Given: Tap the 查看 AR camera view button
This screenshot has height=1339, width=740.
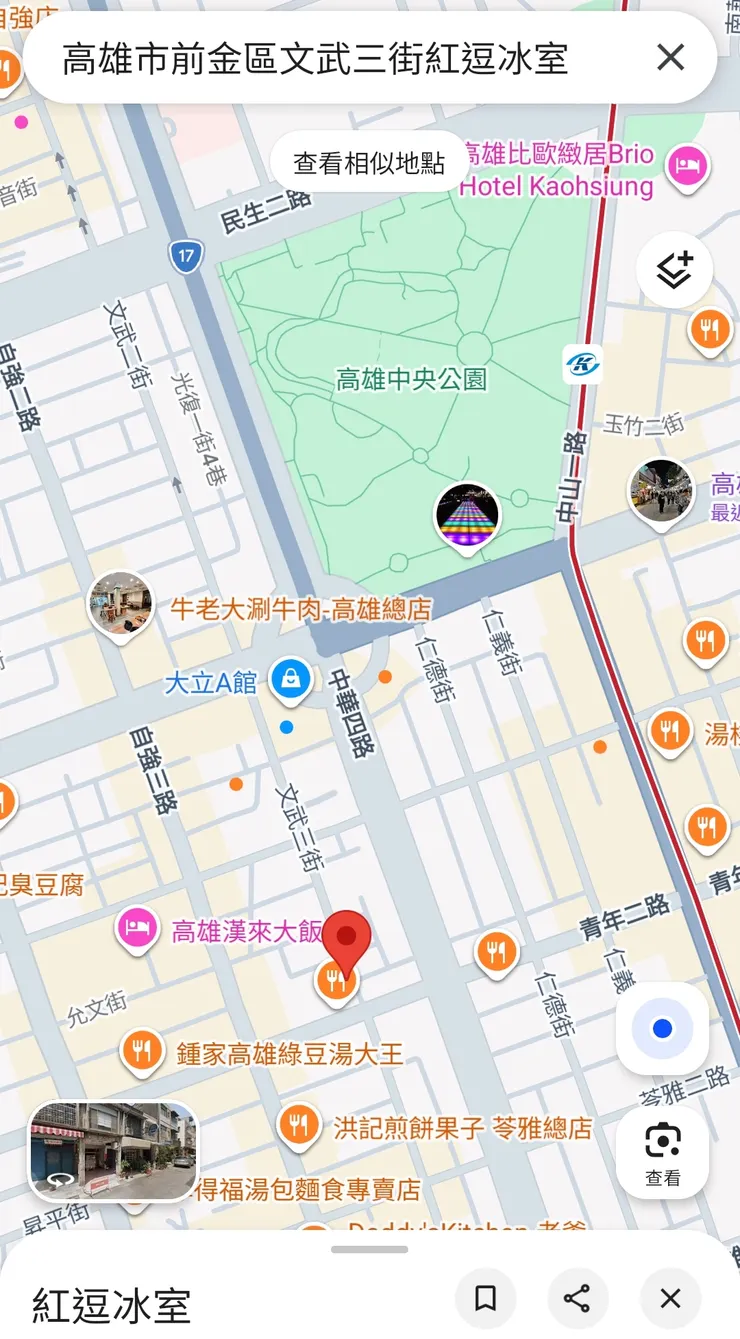Looking at the screenshot, I should (x=664, y=1150).
